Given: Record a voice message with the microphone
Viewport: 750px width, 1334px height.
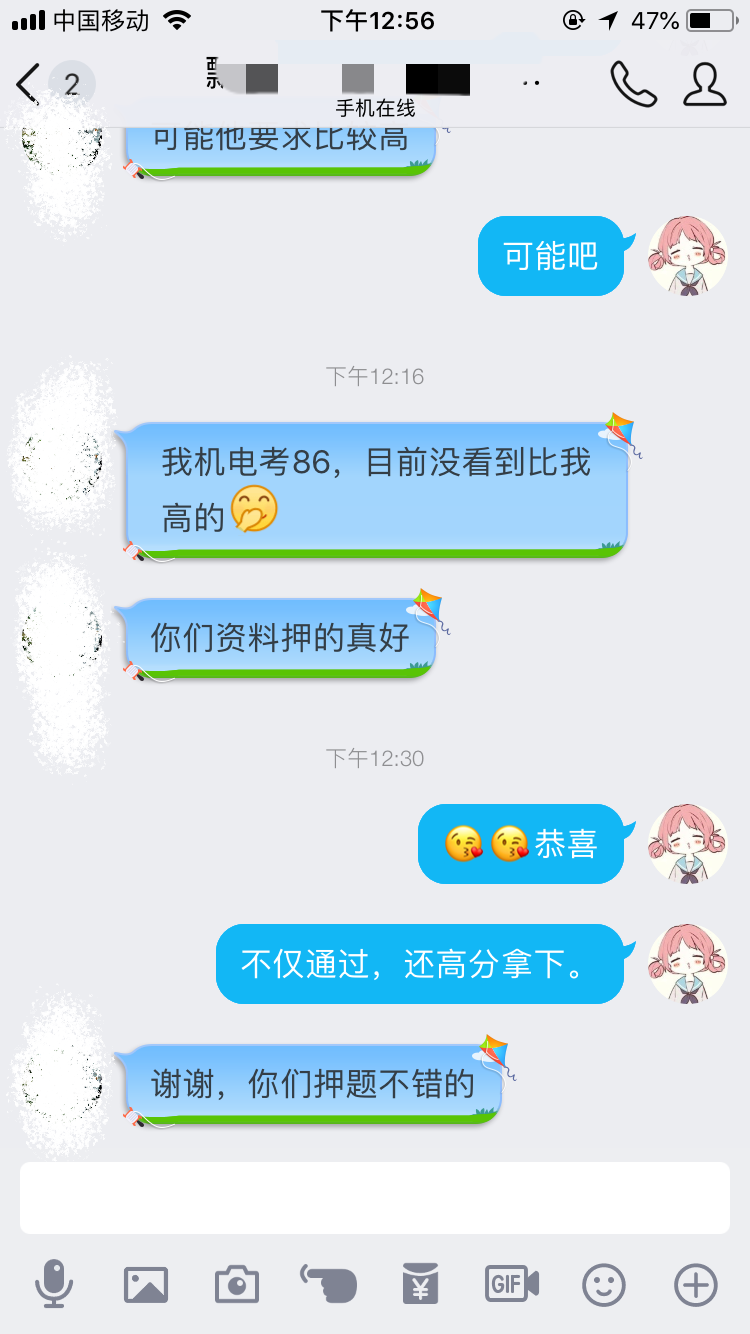Looking at the screenshot, I should point(54,1284).
